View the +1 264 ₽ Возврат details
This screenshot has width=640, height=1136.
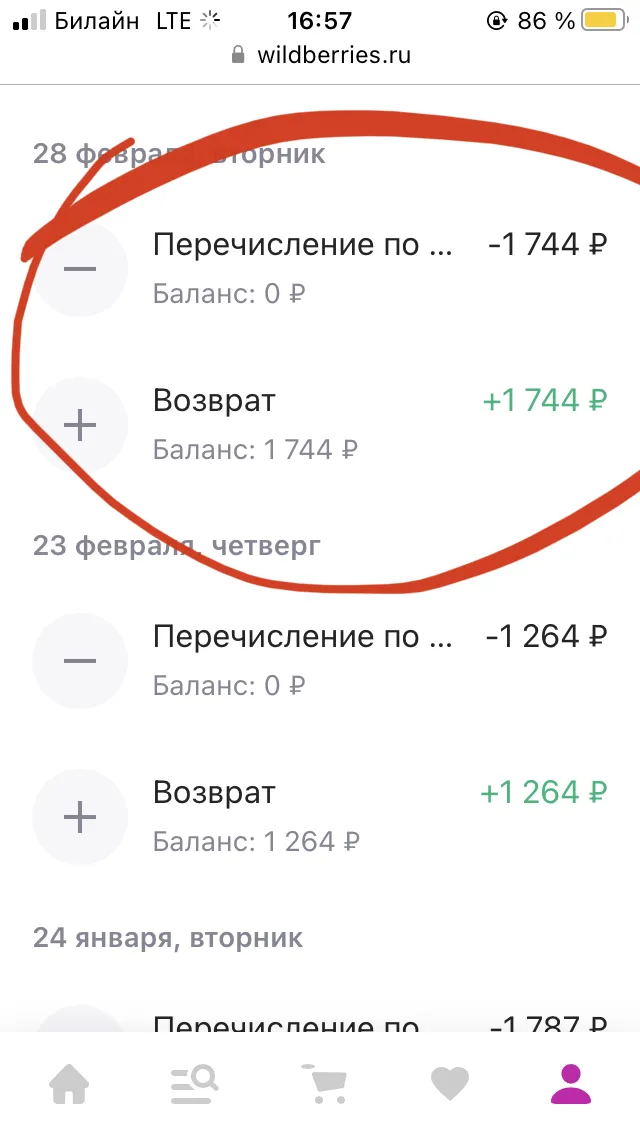pos(320,816)
